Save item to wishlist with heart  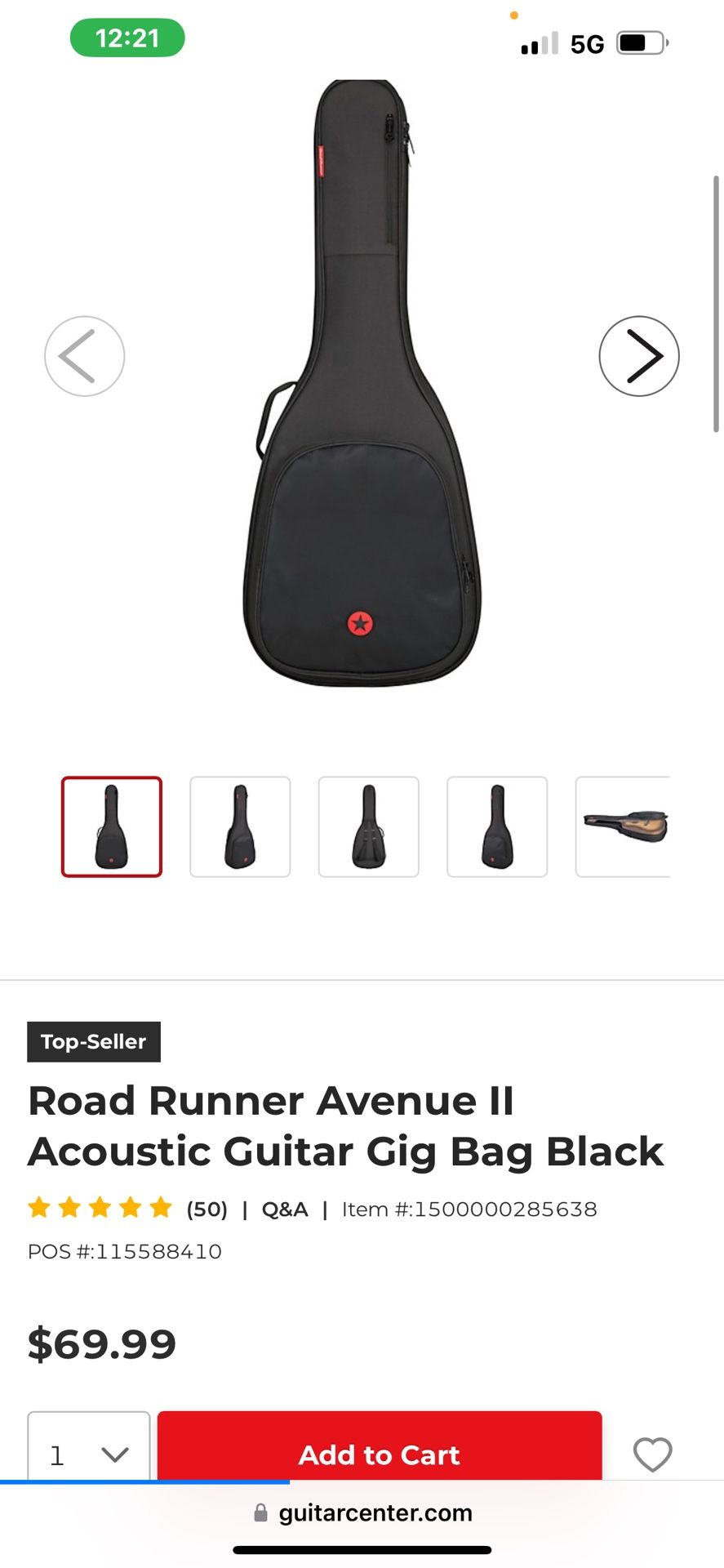652,1454
